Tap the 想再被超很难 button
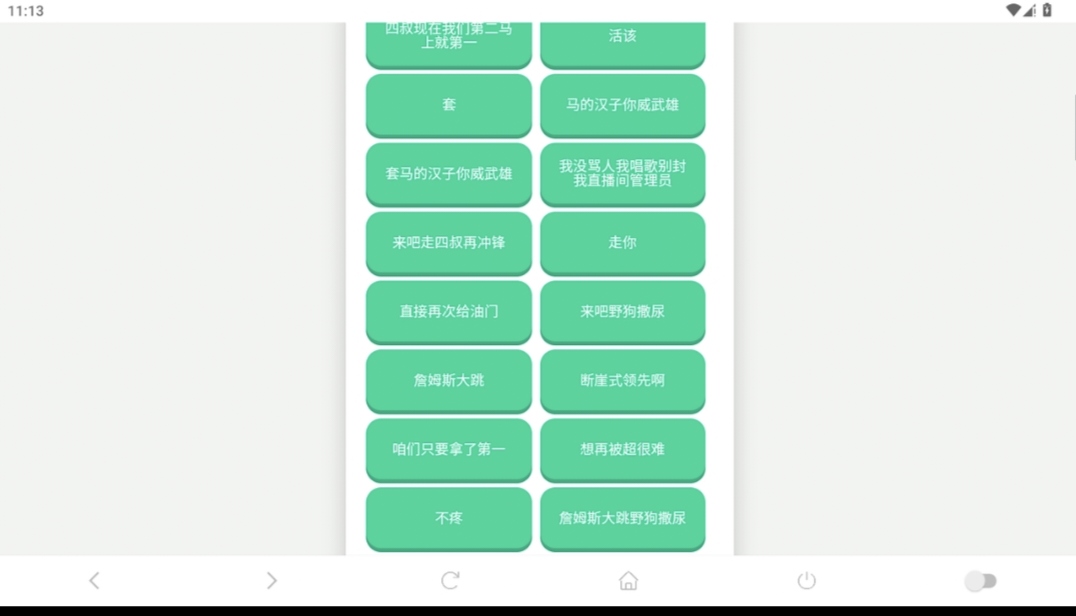Image resolution: width=1076 pixels, height=616 pixels. (x=622, y=449)
